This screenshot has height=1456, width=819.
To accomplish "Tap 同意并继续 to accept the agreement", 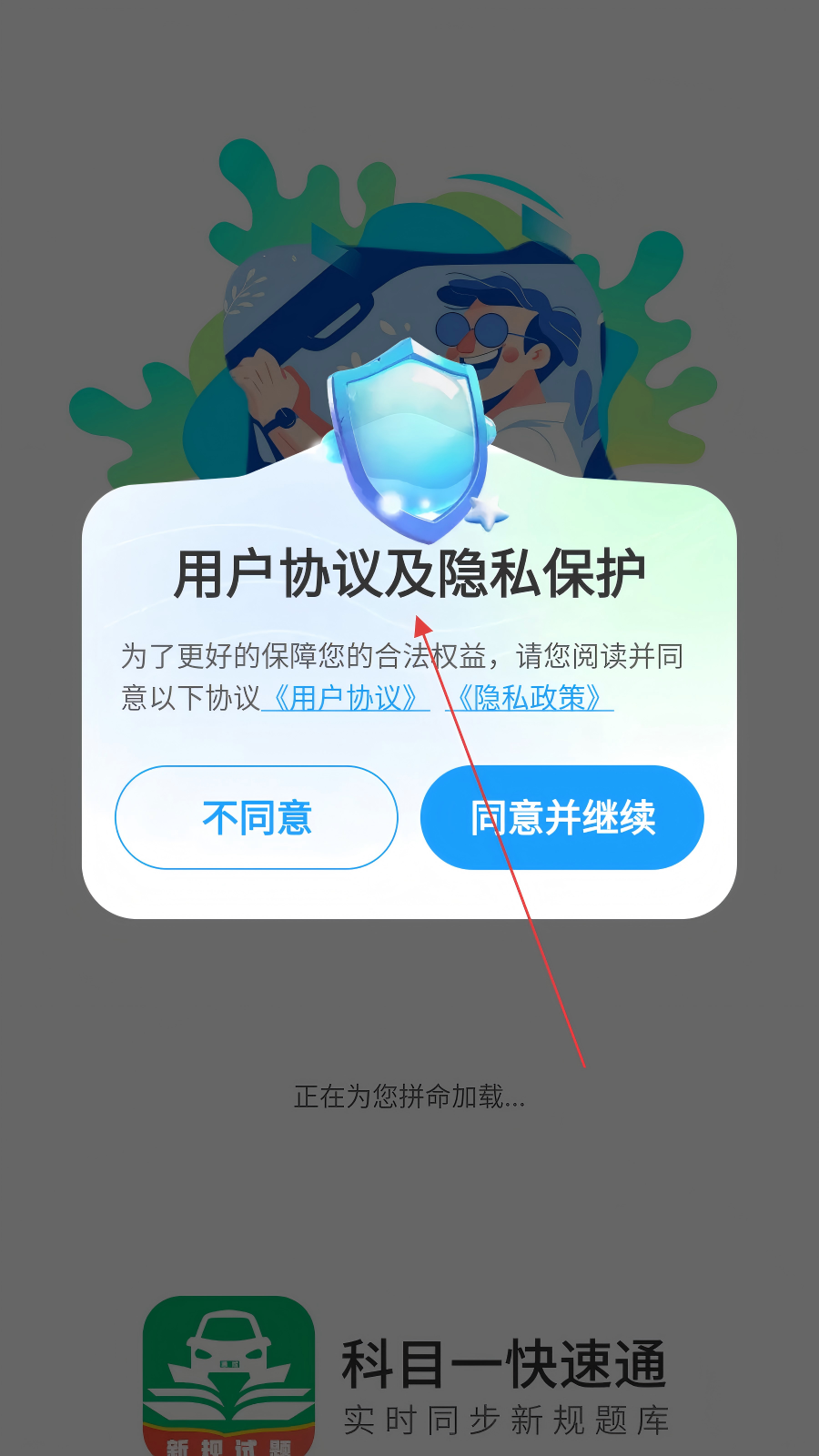I will click(x=562, y=817).
